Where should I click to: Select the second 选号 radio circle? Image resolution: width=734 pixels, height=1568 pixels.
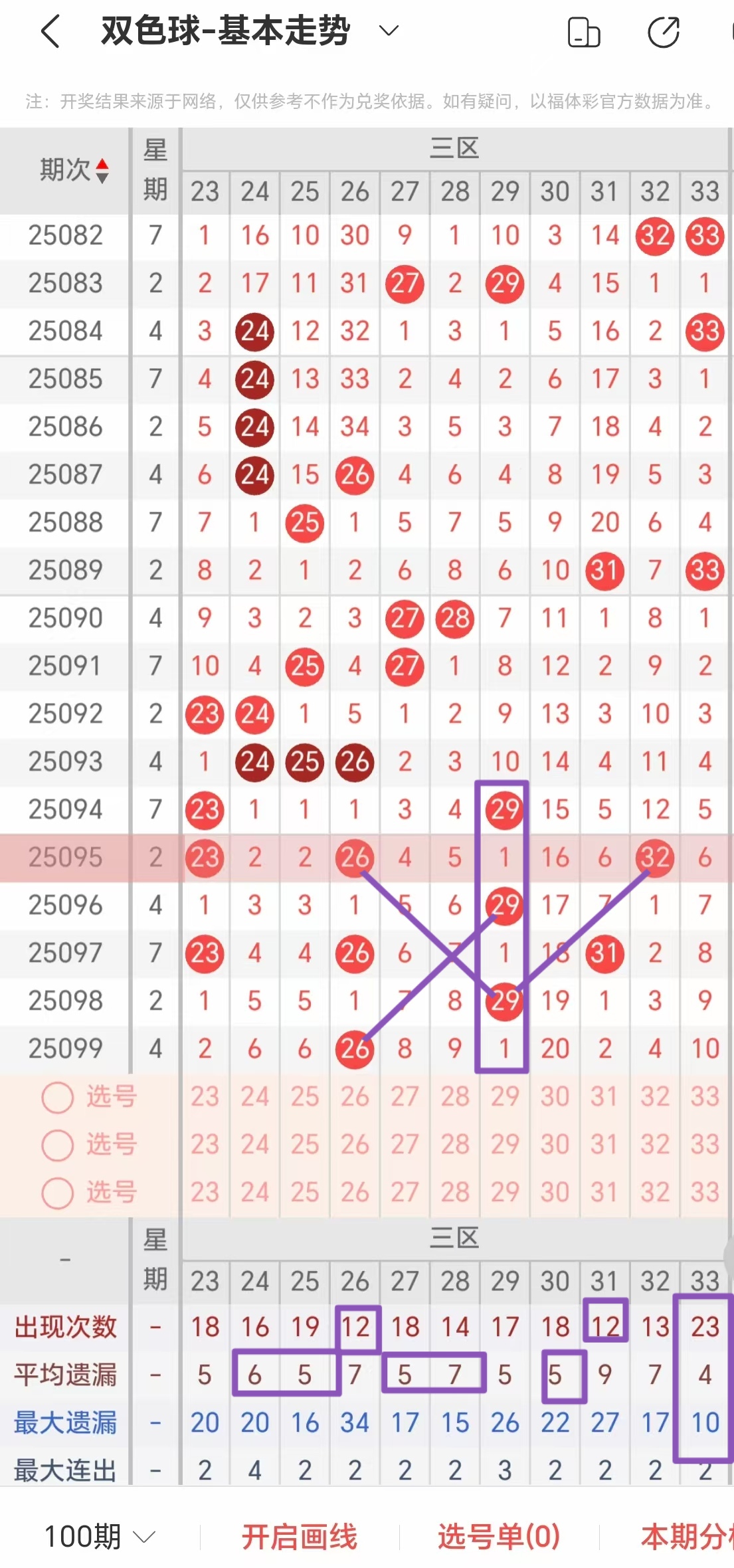[x=56, y=1145]
